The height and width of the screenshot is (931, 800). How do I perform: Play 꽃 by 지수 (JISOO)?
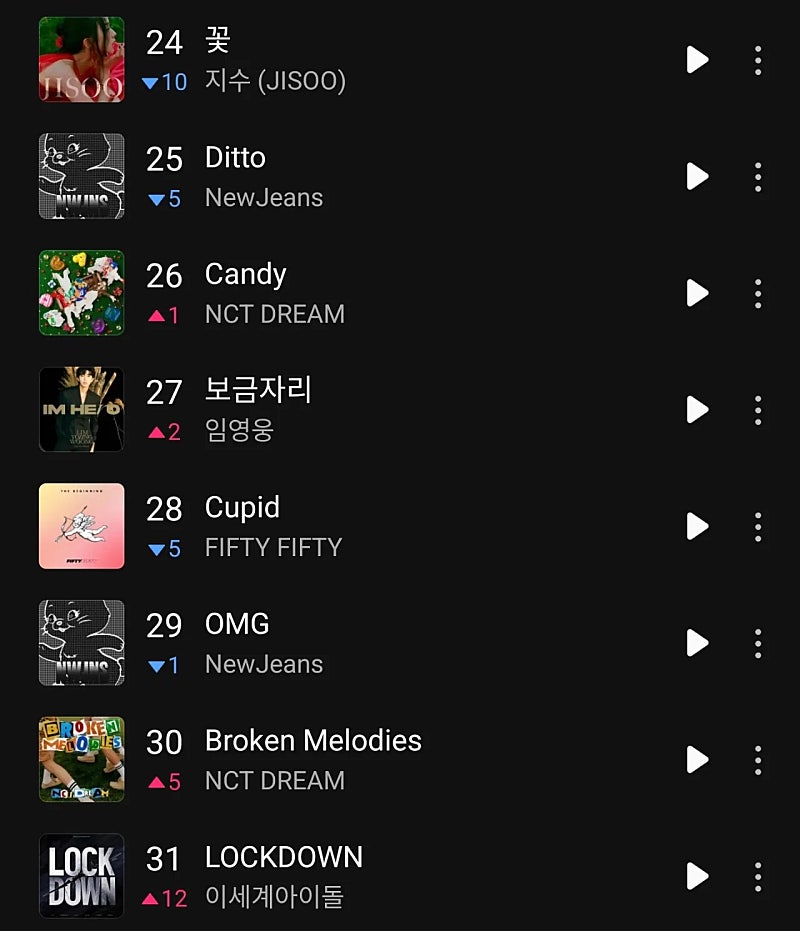[697, 60]
